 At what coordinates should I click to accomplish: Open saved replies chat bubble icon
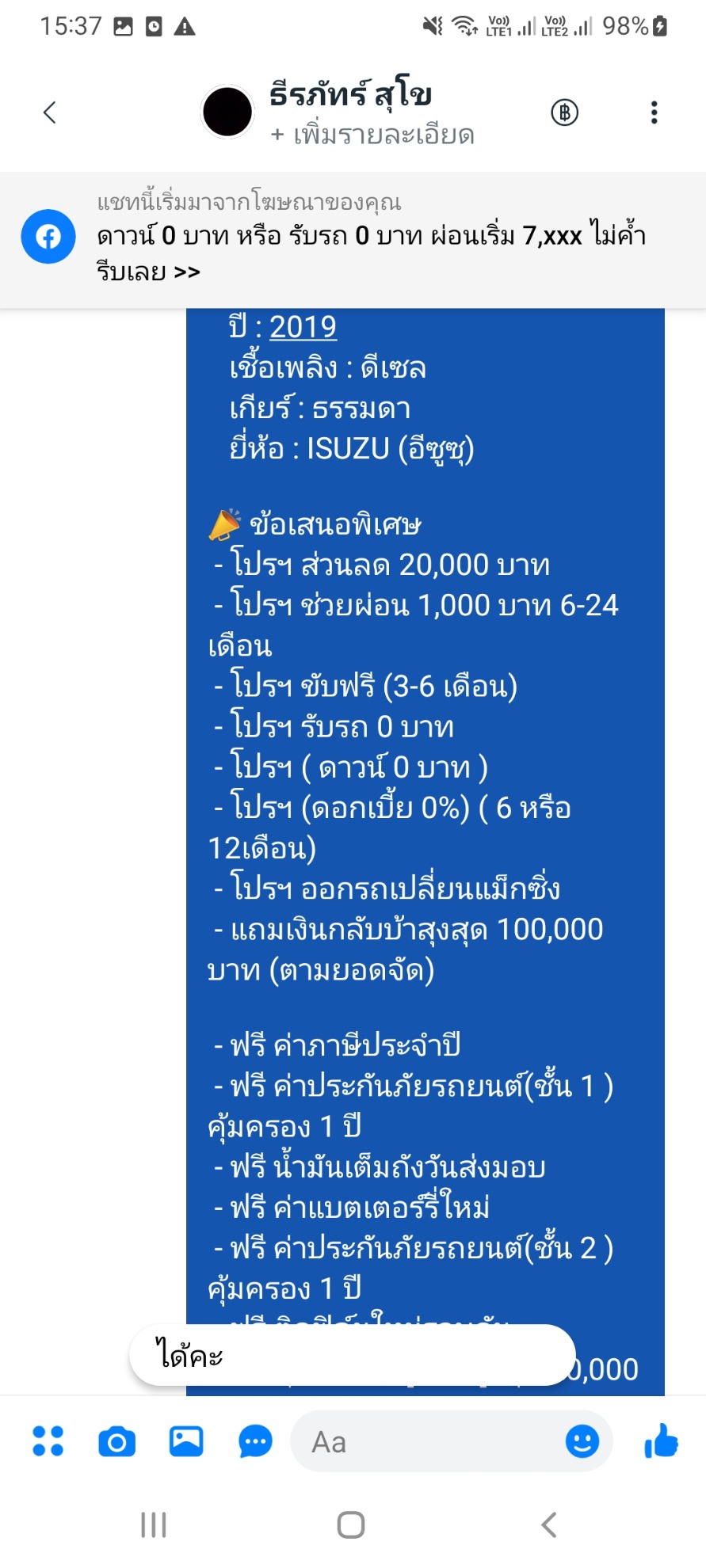pyautogui.click(x=255, y=1441)
